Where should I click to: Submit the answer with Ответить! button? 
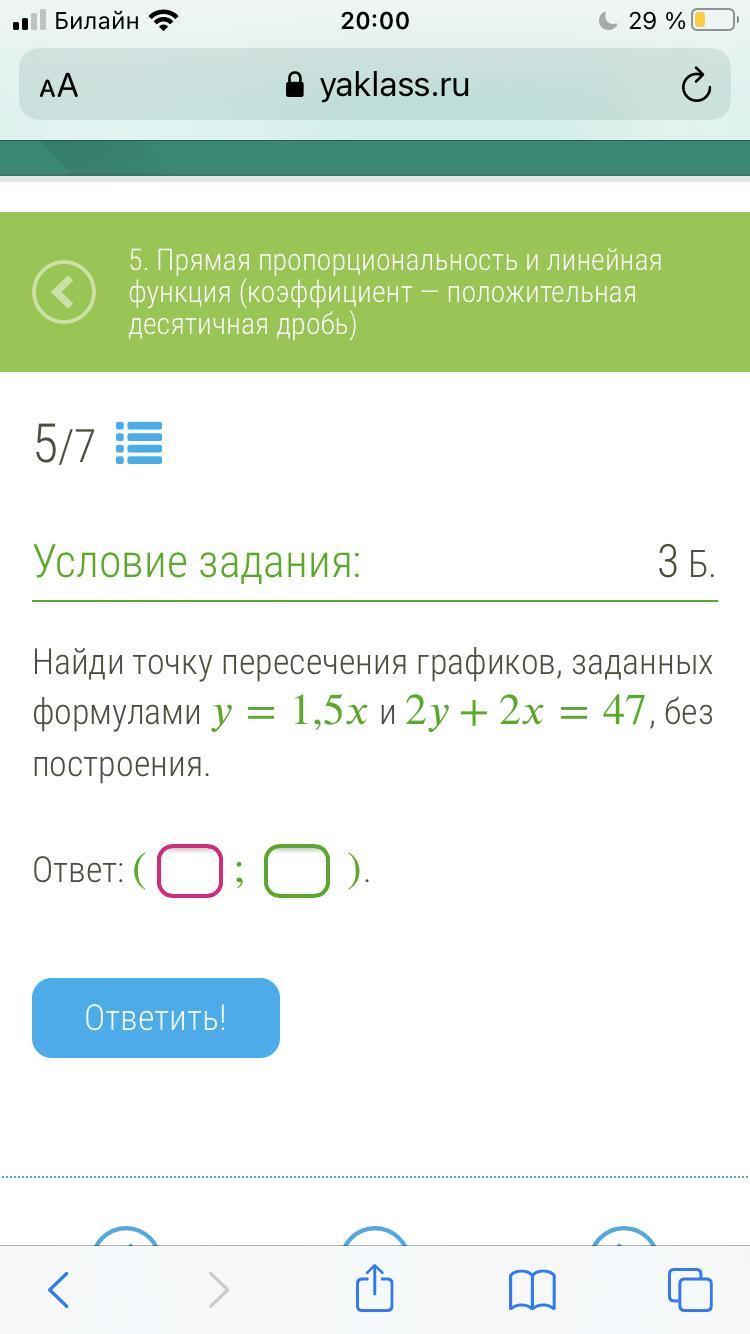click(156, 1018)
